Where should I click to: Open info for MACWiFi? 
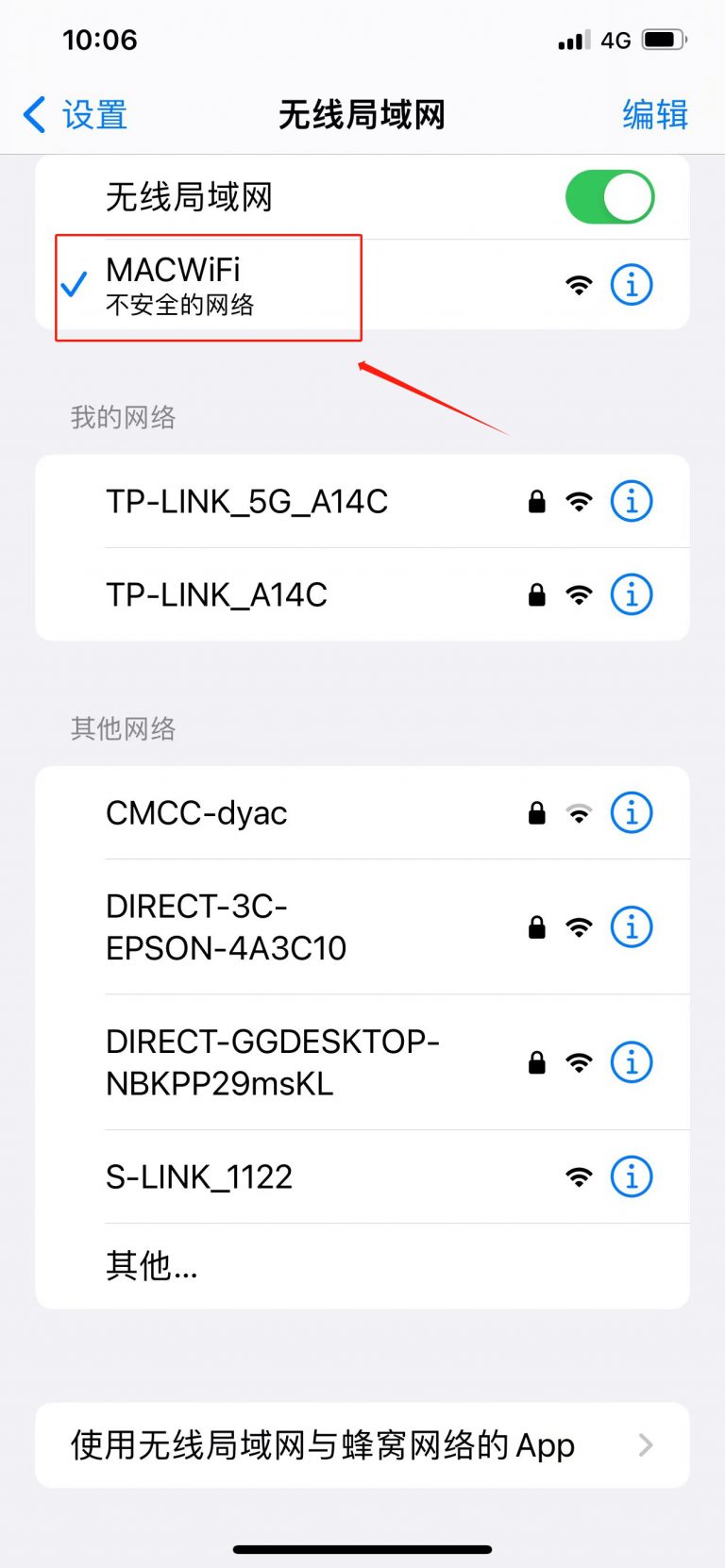click(x=632, y=284)
